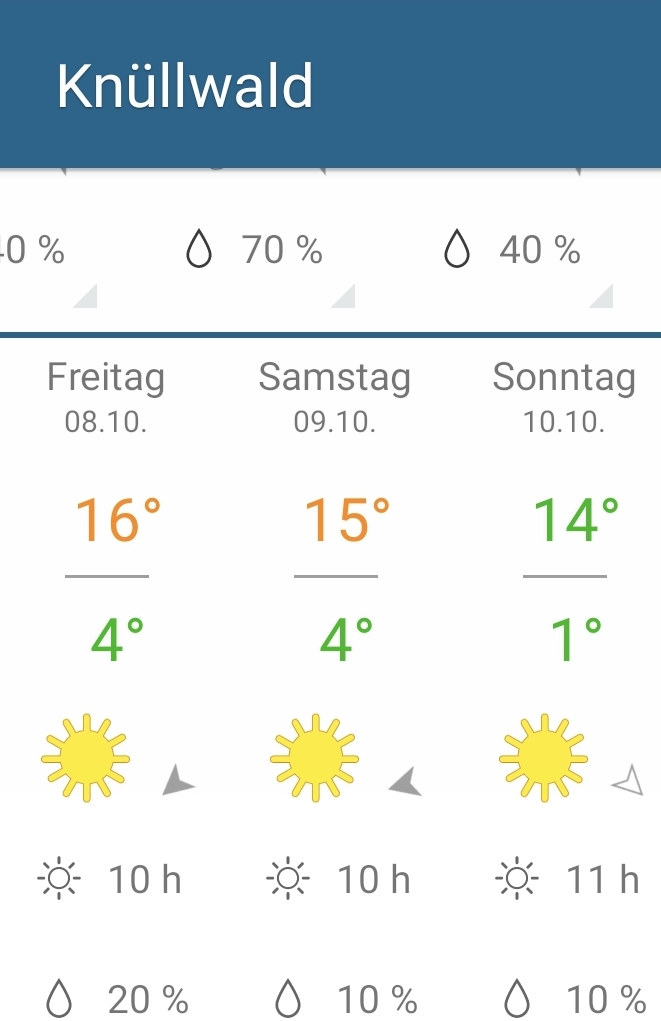Expand the card showing 40 % precipitation
Screen dimensions: 661x1021
click(x=600, y=296)
